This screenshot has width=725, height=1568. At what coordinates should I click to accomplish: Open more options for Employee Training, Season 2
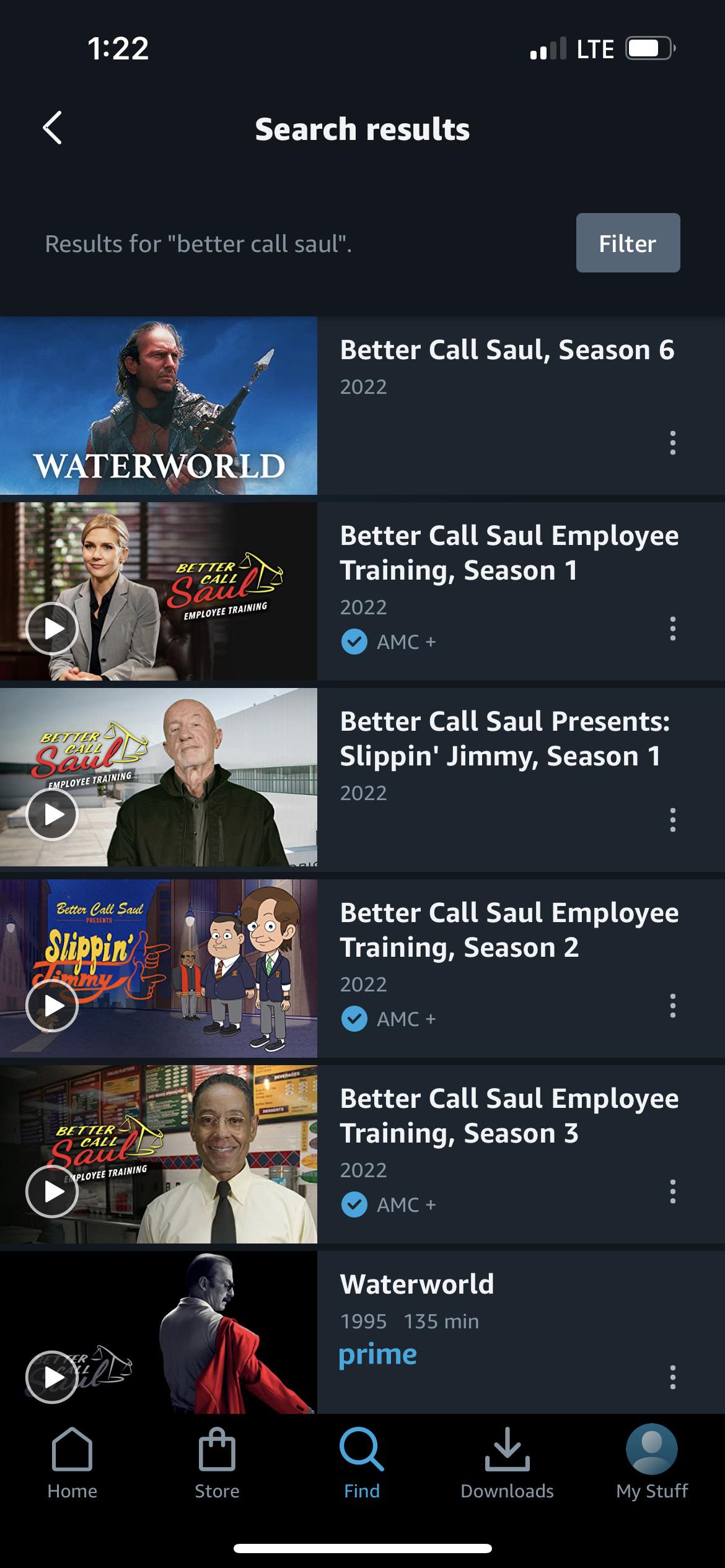click(672, 1006)
